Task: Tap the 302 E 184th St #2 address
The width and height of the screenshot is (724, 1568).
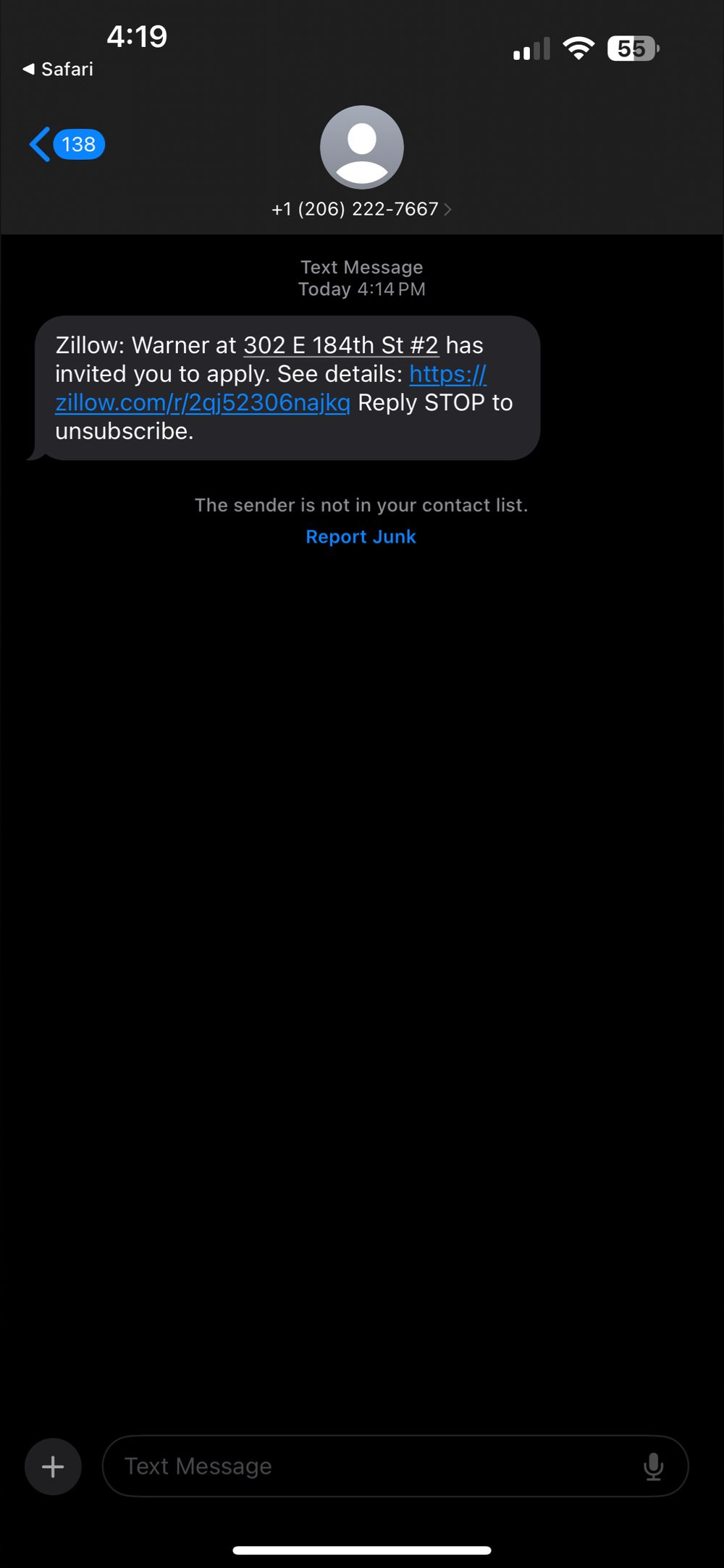Action: click(x=340, y=345)
